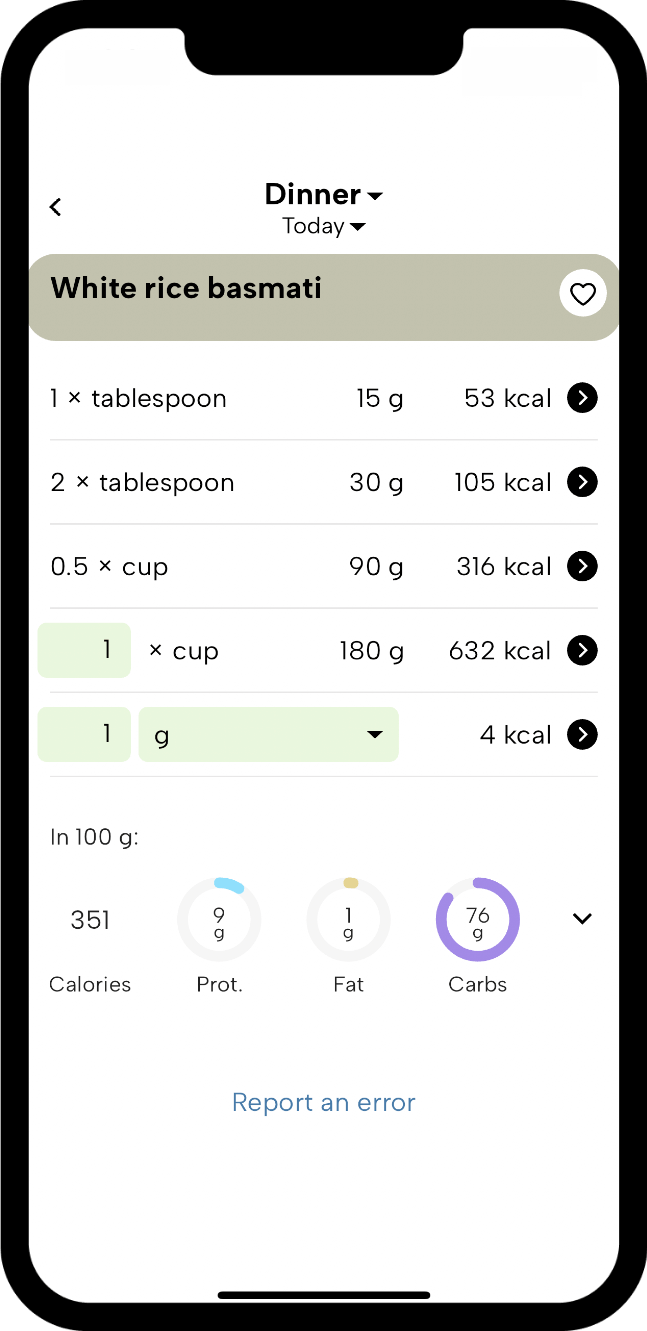Viewport: 647px width, 1331px height.
Task: Add 1 × tablespoon 15 g serving
Action: pyautogui.click(x=582, y=398)
